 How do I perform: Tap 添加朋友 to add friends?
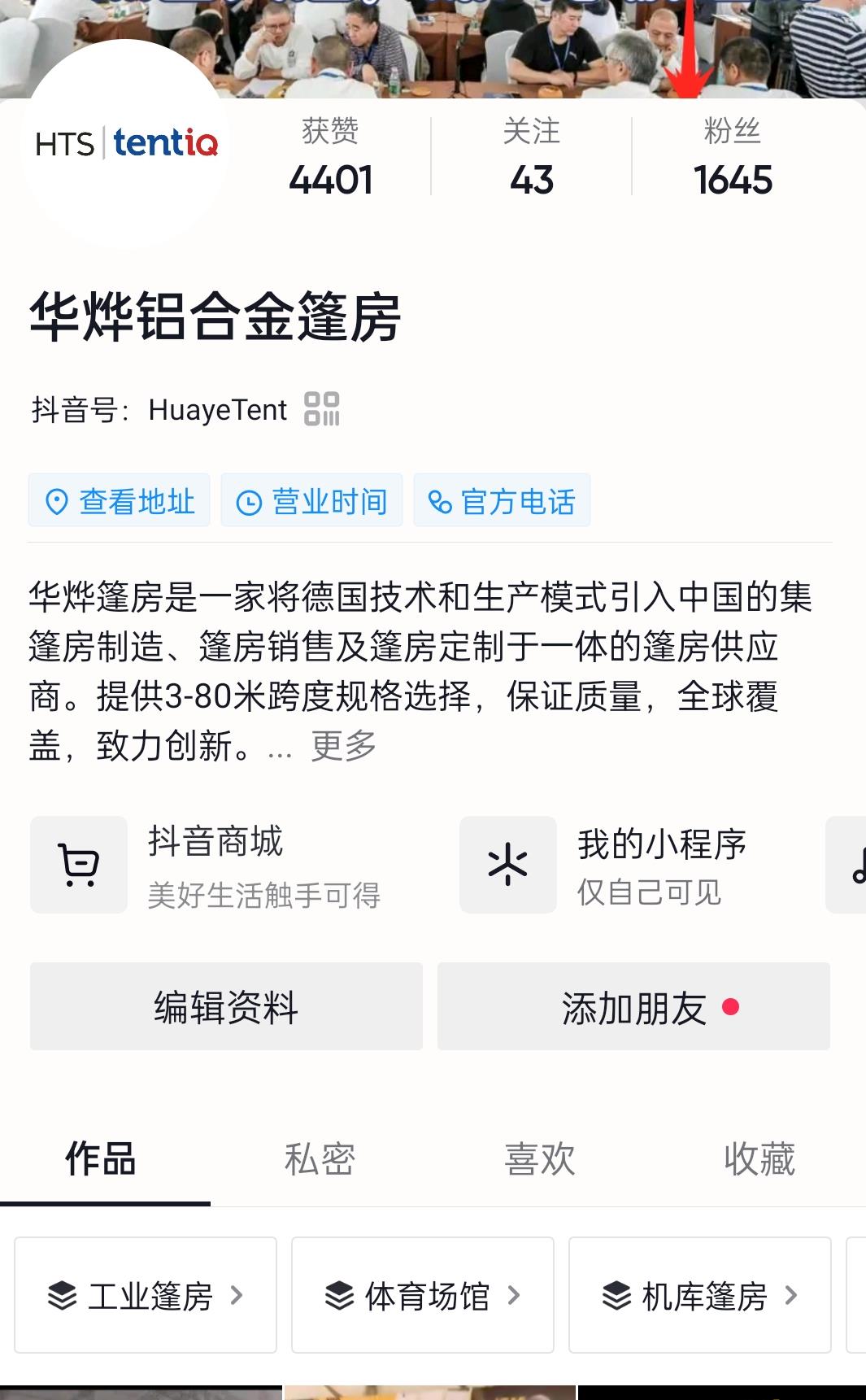pyautogui.click(x=633, y=1006)
